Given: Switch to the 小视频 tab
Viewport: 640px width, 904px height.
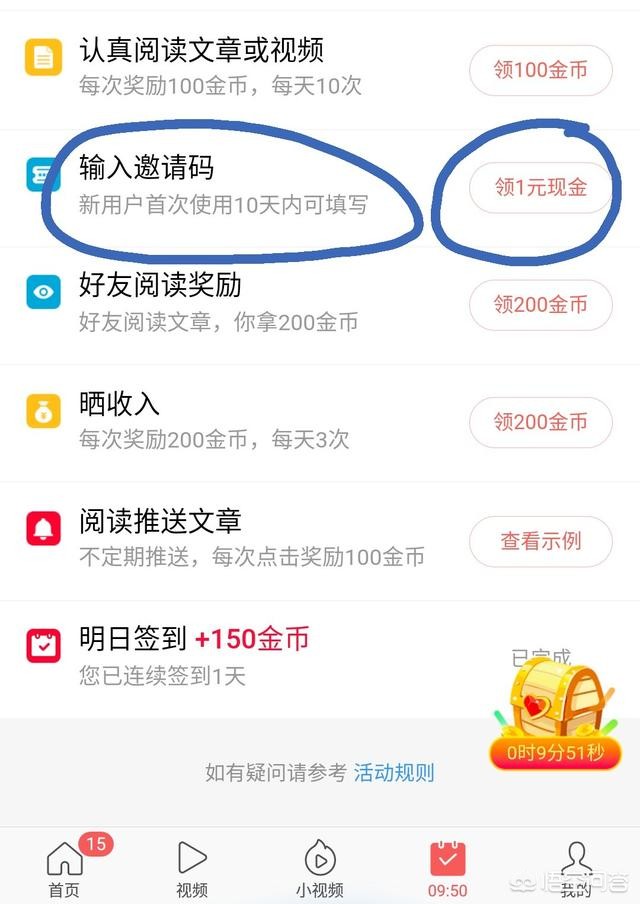Looking at the screenshot, I should pyautogui.click(x=320, y=867).
